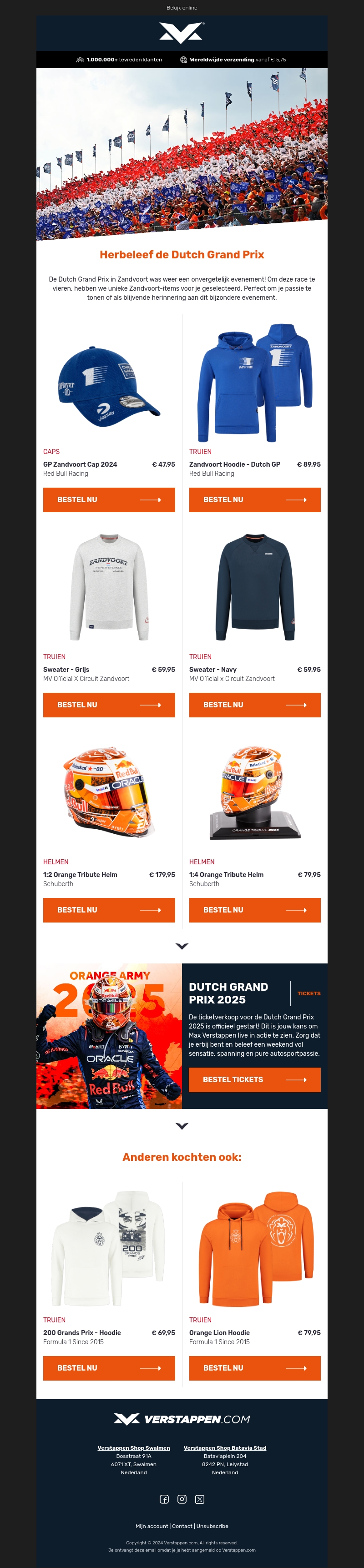Tap the Bestel Tickets button

(x=254, y=1079)
